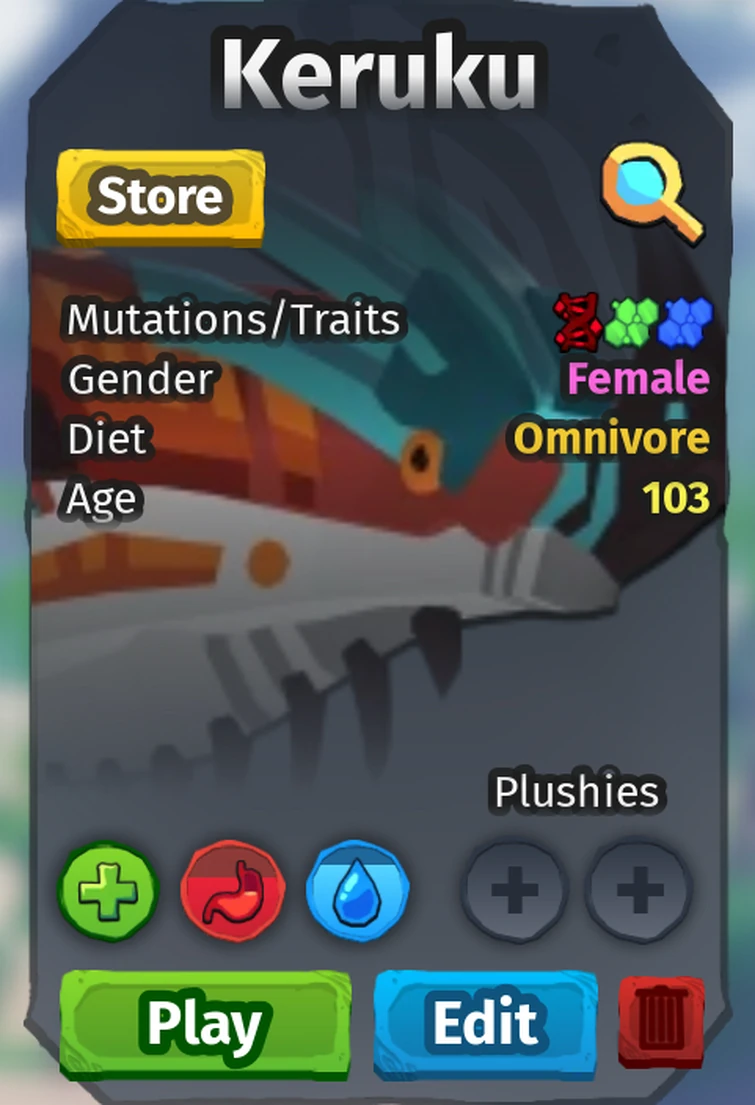Image resolution: width=755 pixels, height=1105 pixels.
Task: Inspect Keruku with the magnifying glass
Action: (x=651, y=192)
